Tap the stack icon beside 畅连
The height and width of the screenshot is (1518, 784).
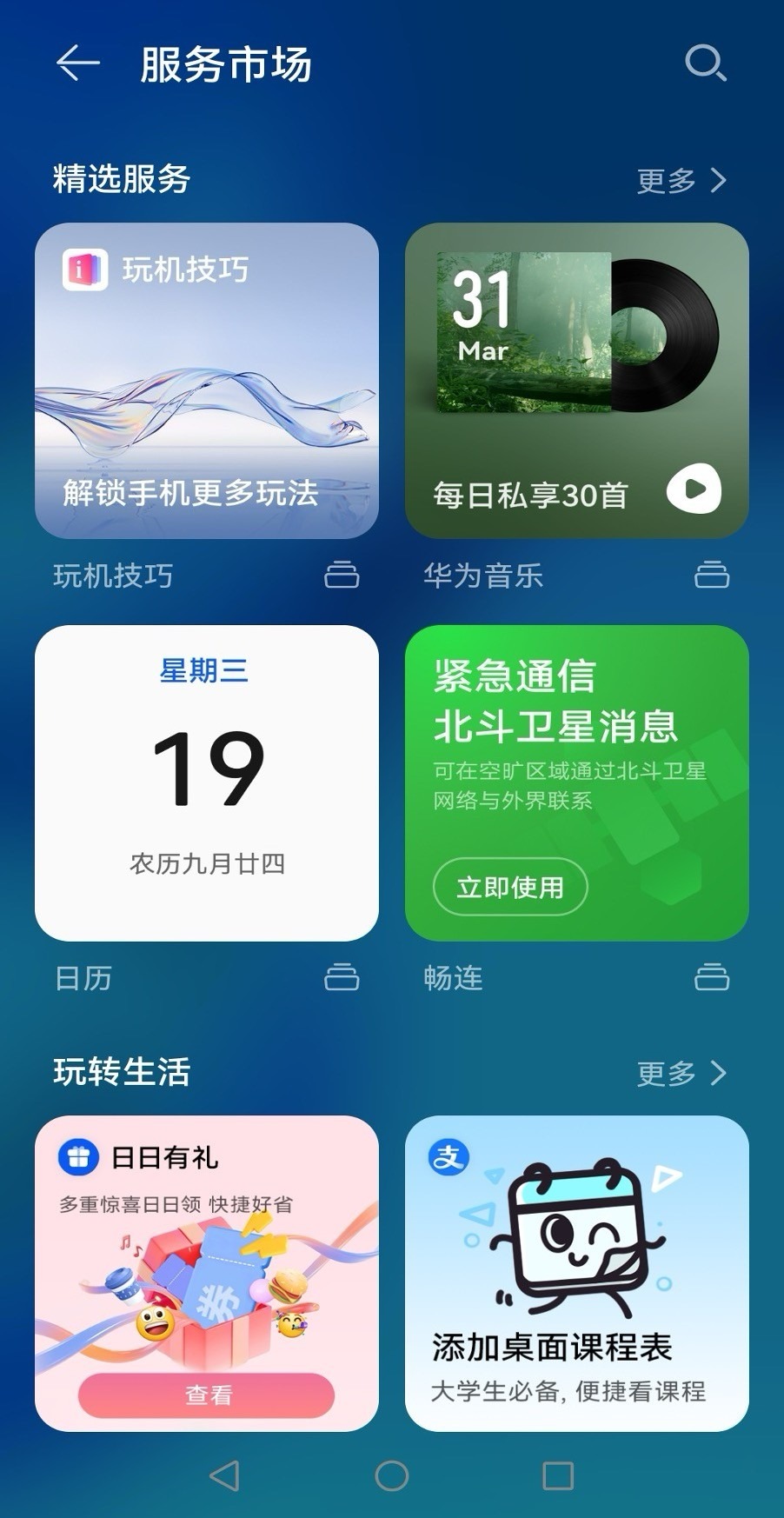click(x=712, y=977)
